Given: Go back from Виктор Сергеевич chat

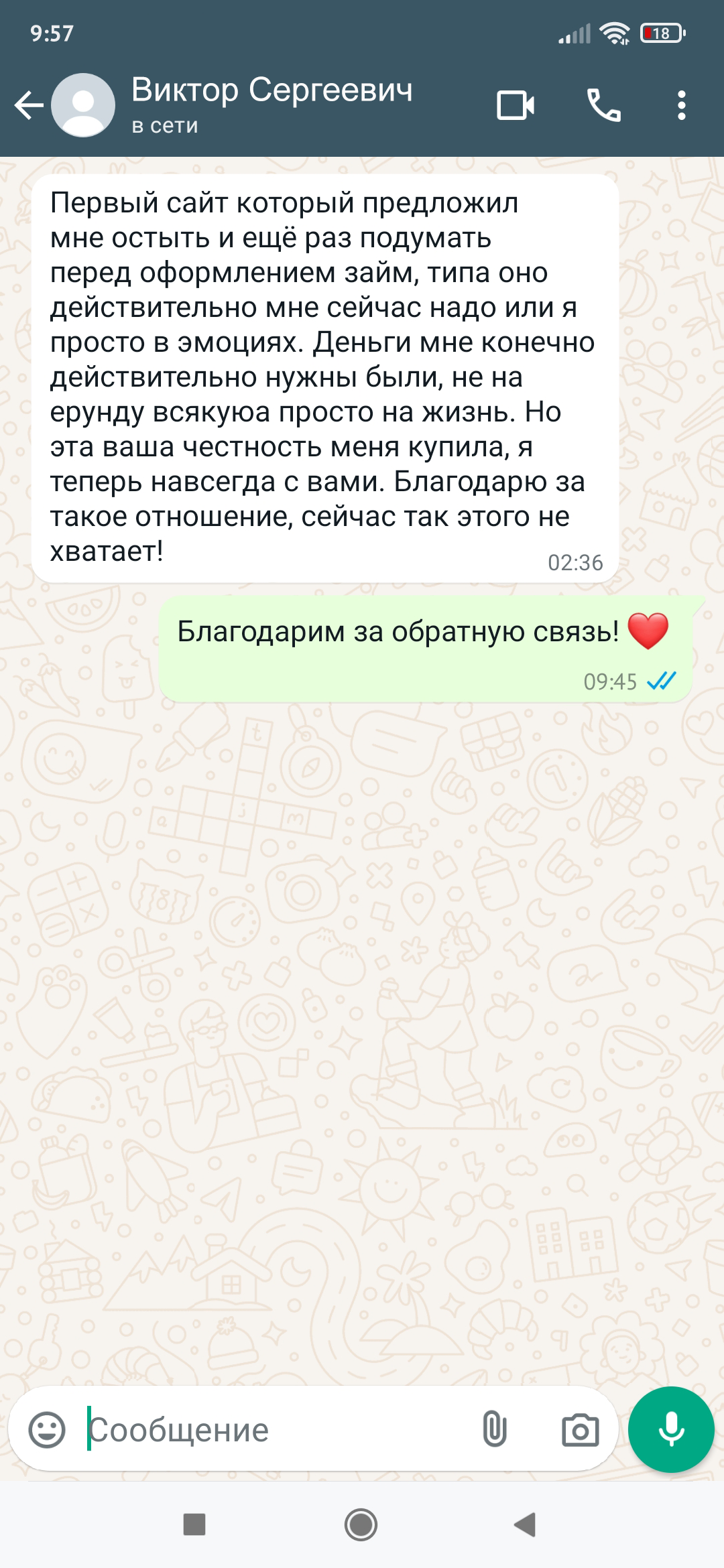Looking at the screenshot, I should click(28, 106).
